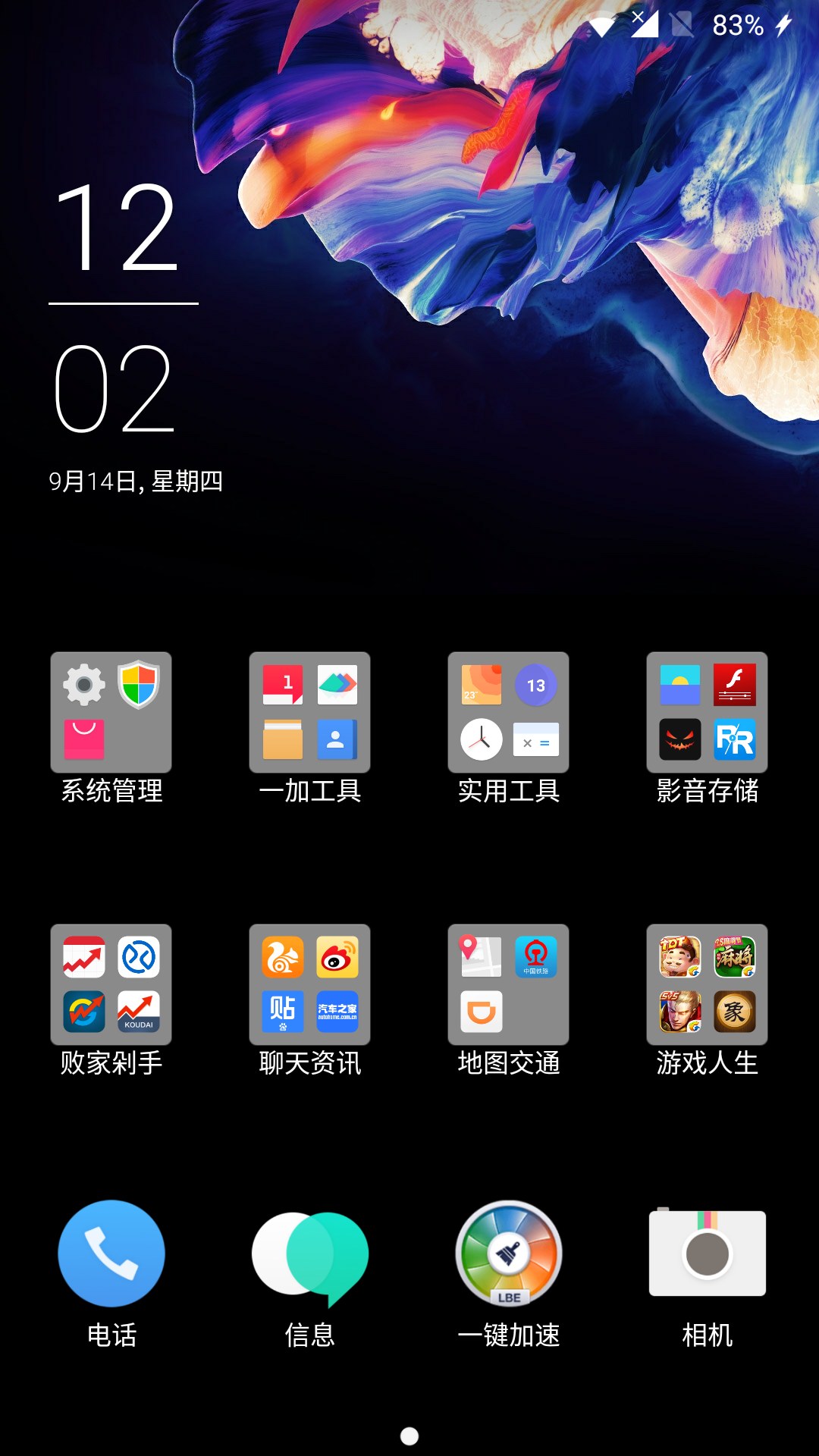This screenshot has height=1456, width=819.
Task: Launch the 电话 phone app
Action: pyautogui.click(x=111, y=1253)
